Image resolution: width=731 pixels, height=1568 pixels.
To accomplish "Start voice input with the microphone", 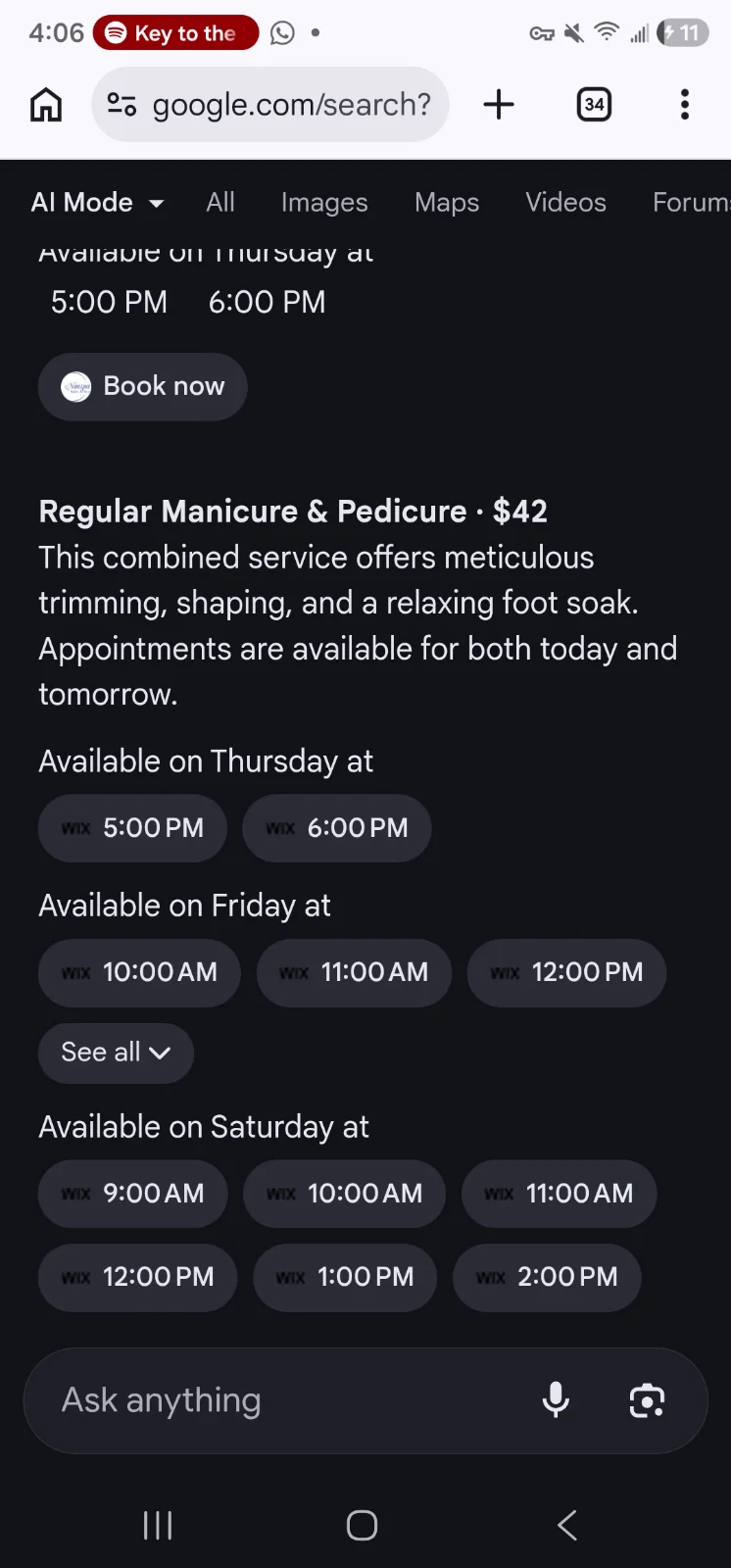I will pos(556,1400).
